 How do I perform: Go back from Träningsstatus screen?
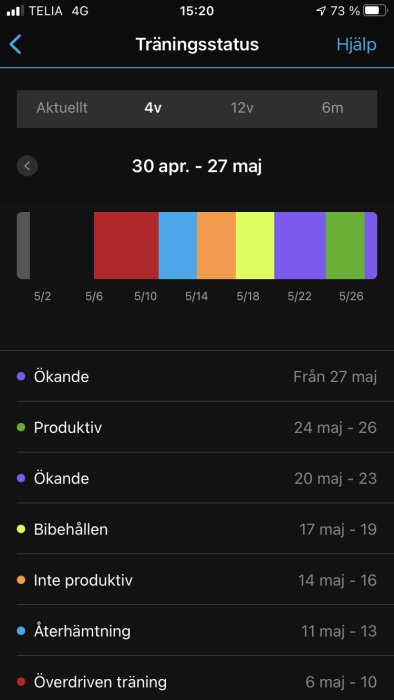15,45
